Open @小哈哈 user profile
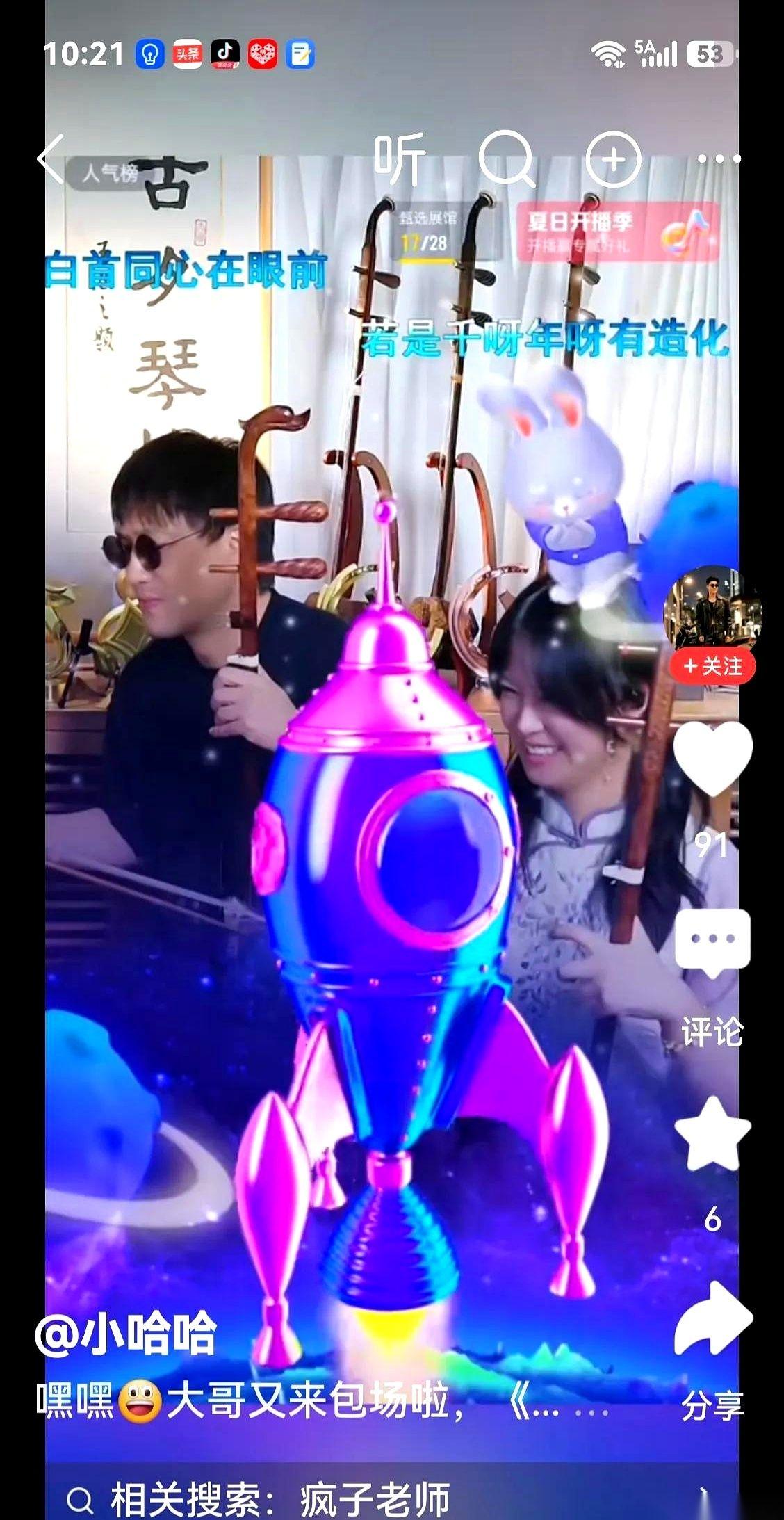Image resolution: width=784 pixels, height=1520 pixels. pos(126,1335)
